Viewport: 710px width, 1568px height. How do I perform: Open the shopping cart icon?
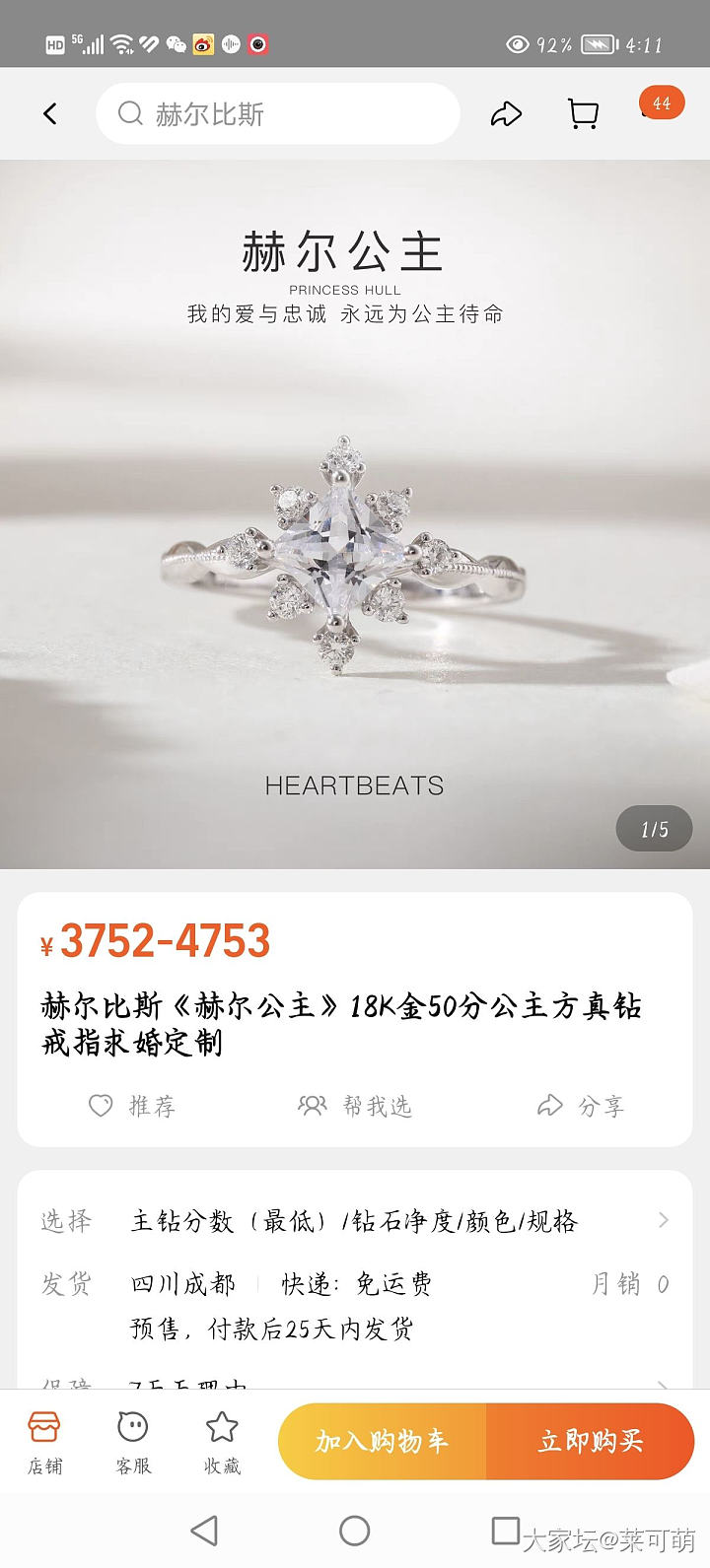tap(584, 114)
